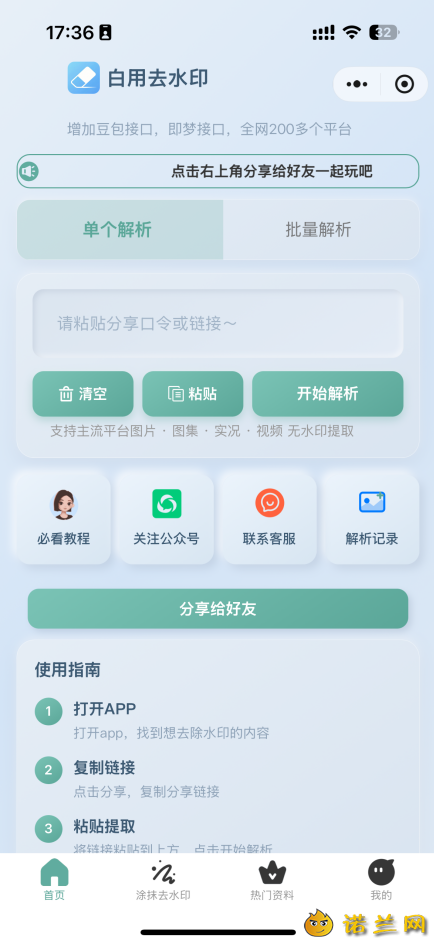Open the mini program more-options menu
This screenshot has height=942, width=434.
[x=357, y=84]
